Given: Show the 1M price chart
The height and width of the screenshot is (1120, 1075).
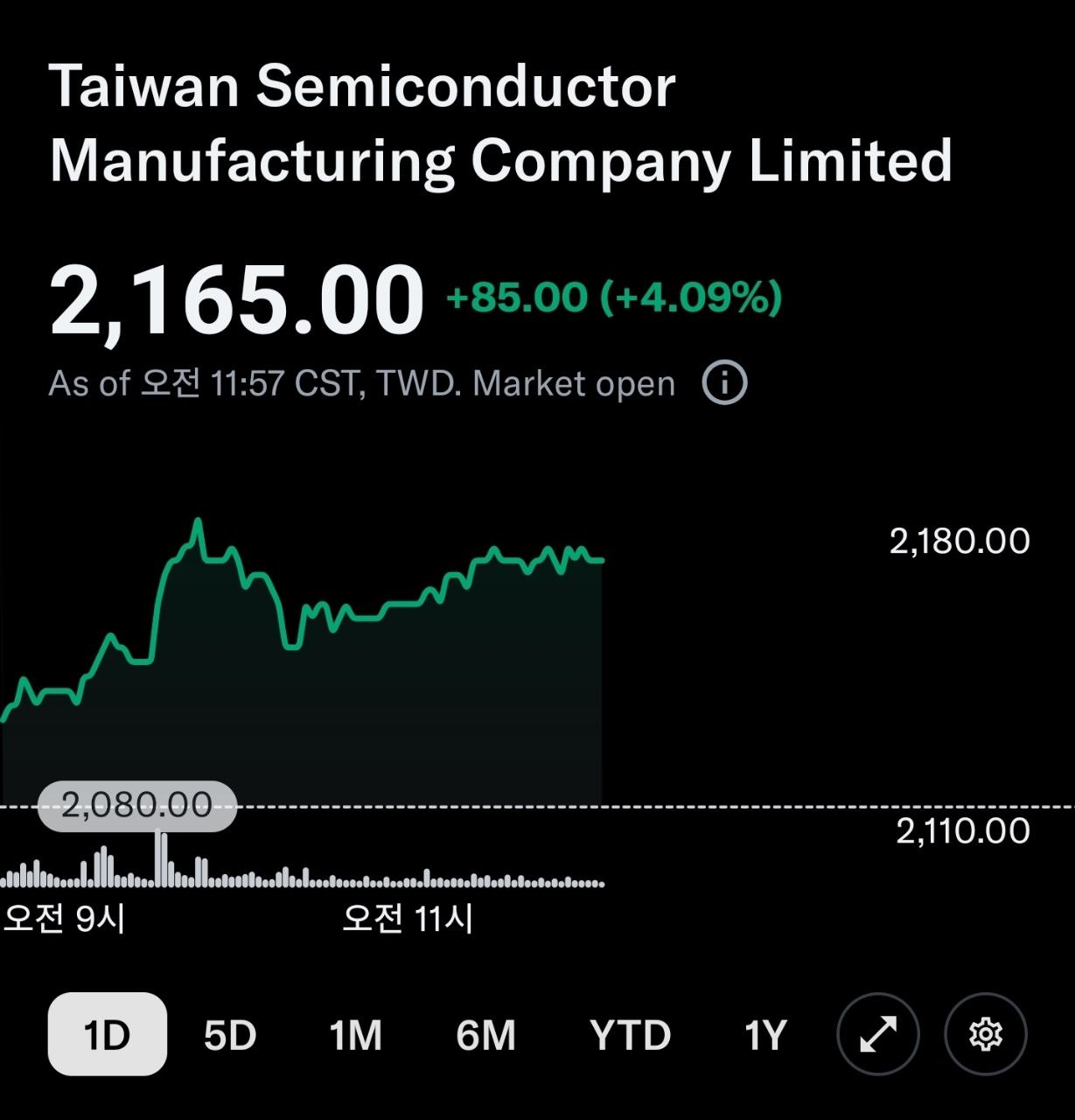Looking at the screenshot, I should pos(355,1035).
